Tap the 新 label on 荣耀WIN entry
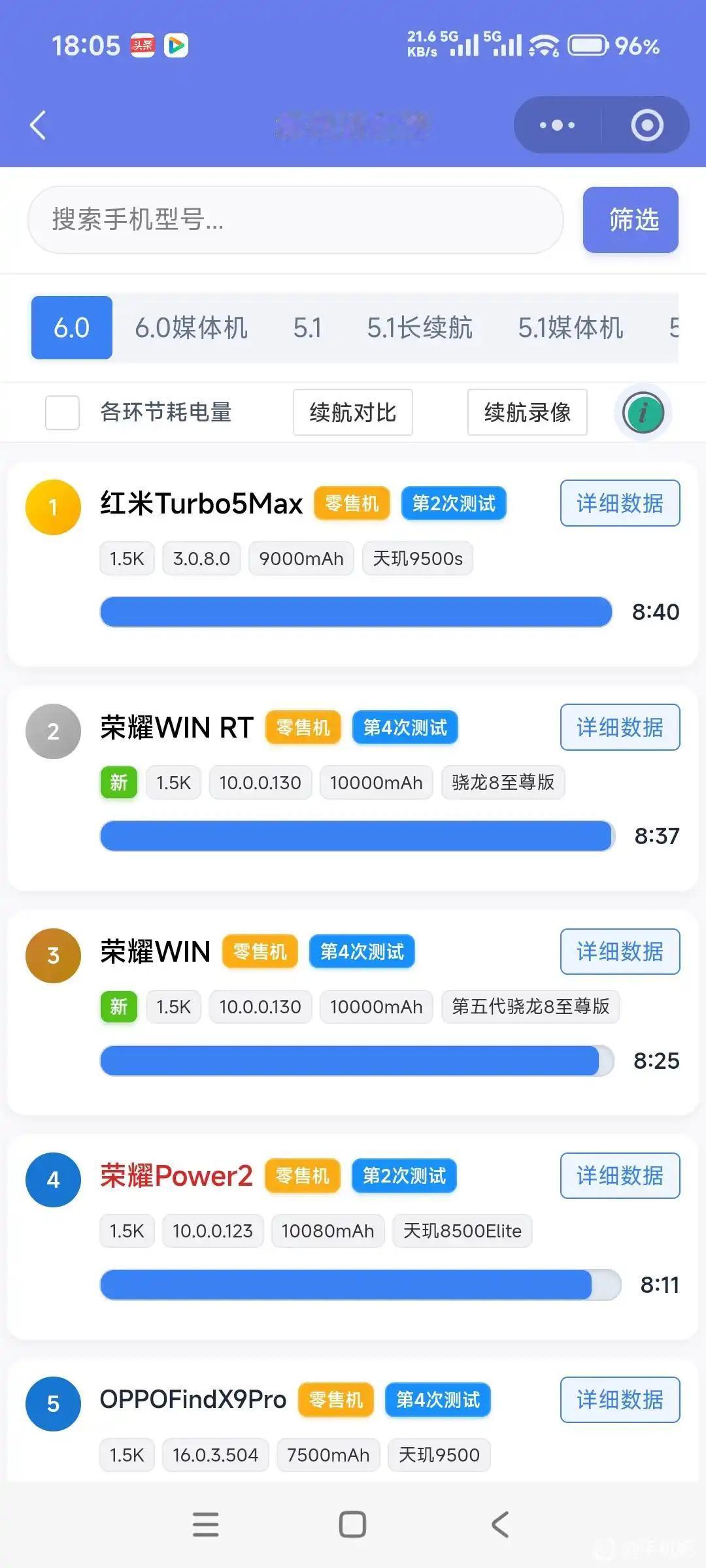 tap(118, 1007)
